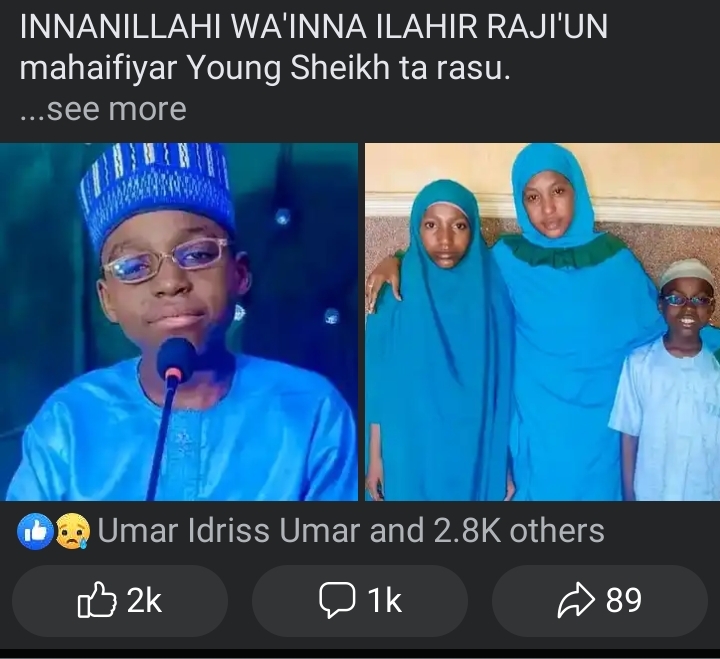Open the group photo with blue hijabs
720x659 pixels.
542,322
